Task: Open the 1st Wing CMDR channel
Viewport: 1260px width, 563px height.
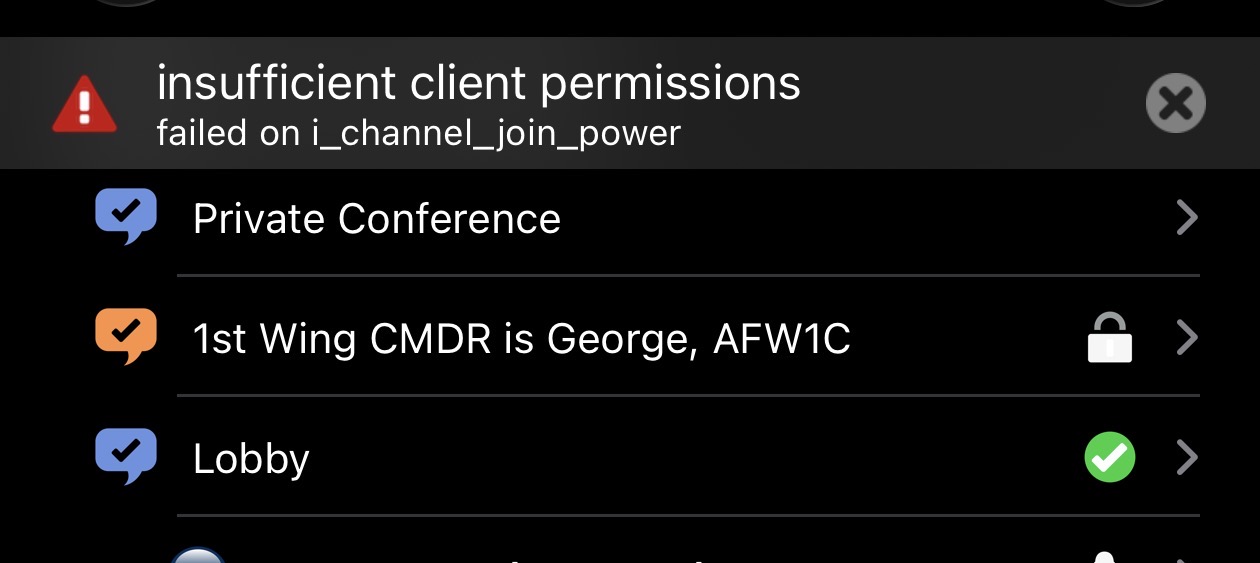Action: pyautogui.click(x=521, y=340)
